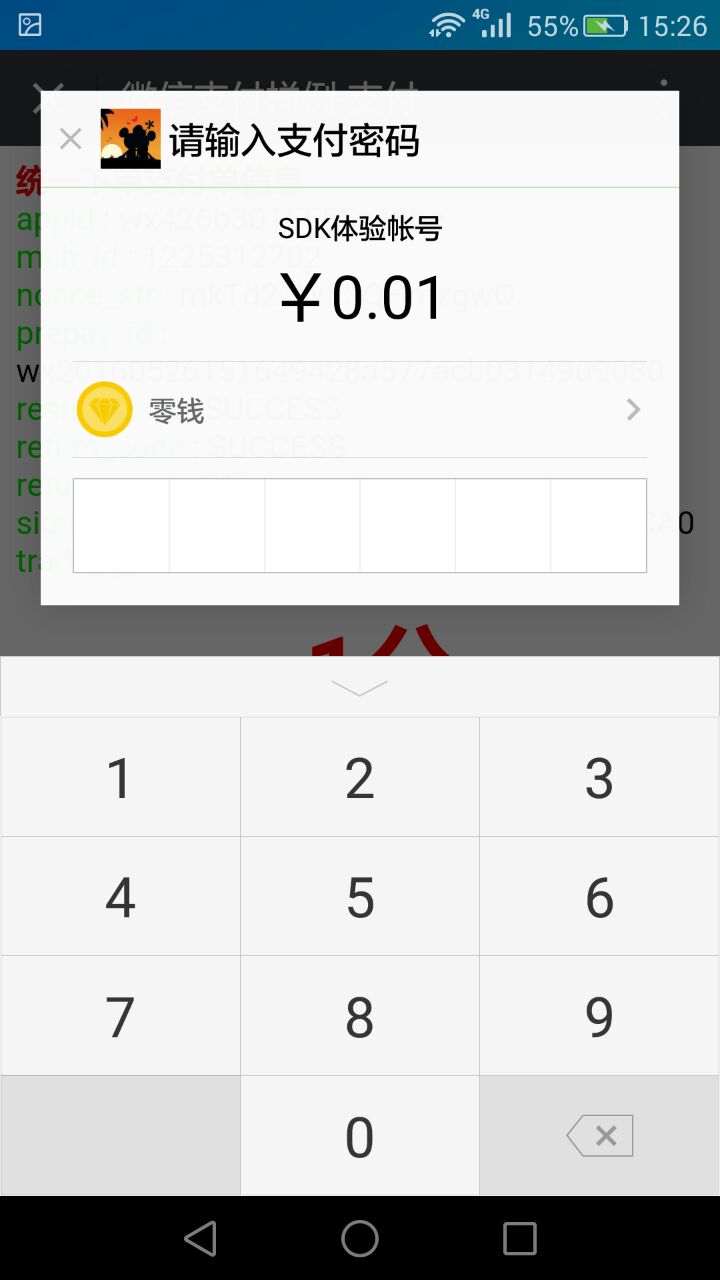The width and height of the screenshot is (720, 1280).
Task: Enter digit 7 on keypad
Action: pos(120,1017)
